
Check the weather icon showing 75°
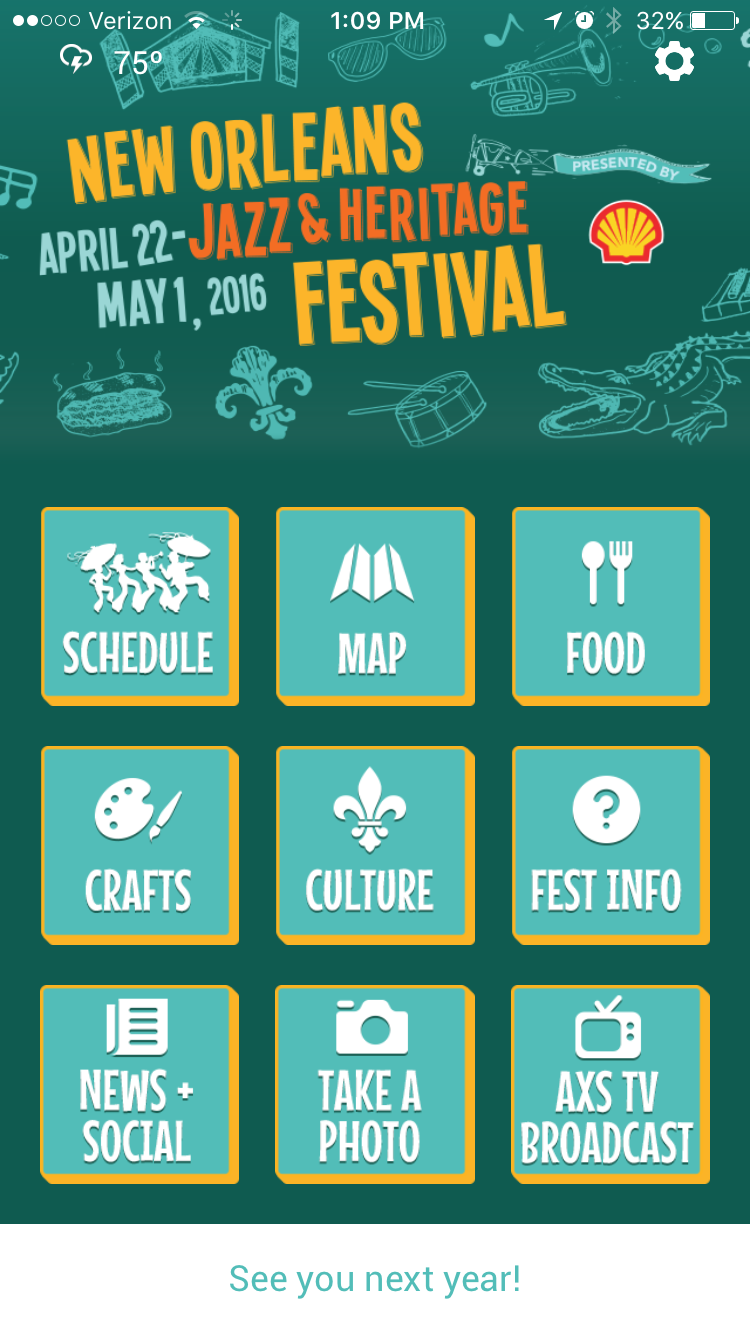point(77,62)
